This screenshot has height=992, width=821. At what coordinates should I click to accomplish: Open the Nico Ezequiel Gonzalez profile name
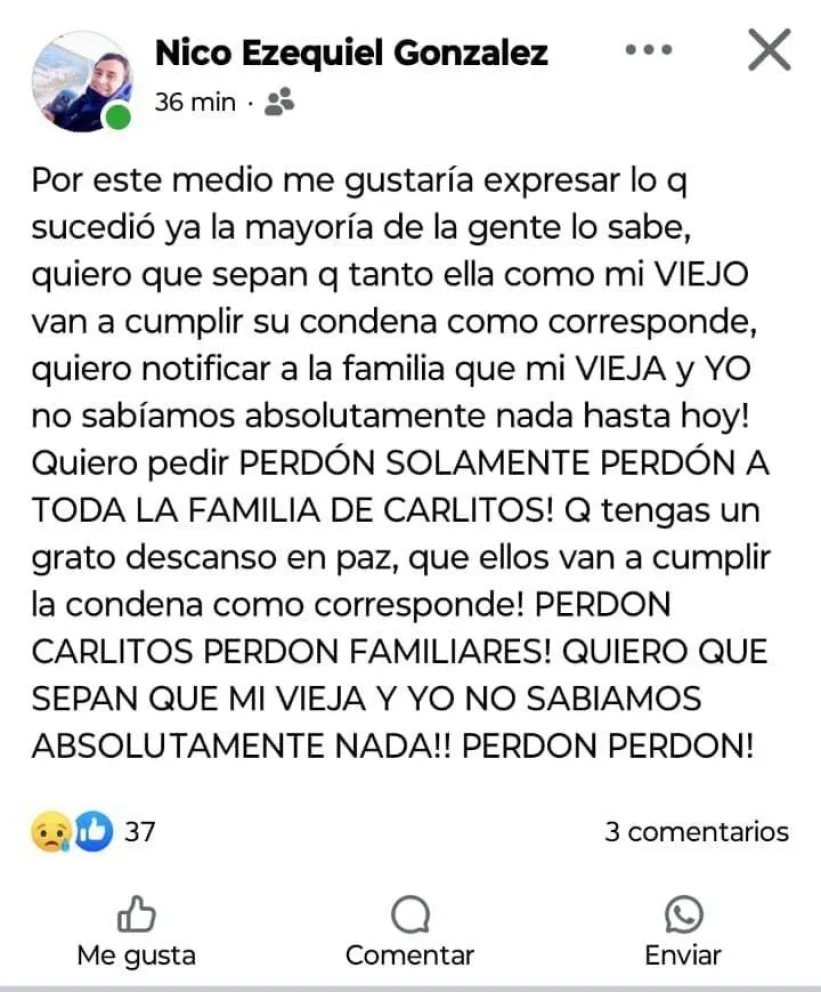pos(351,53)
